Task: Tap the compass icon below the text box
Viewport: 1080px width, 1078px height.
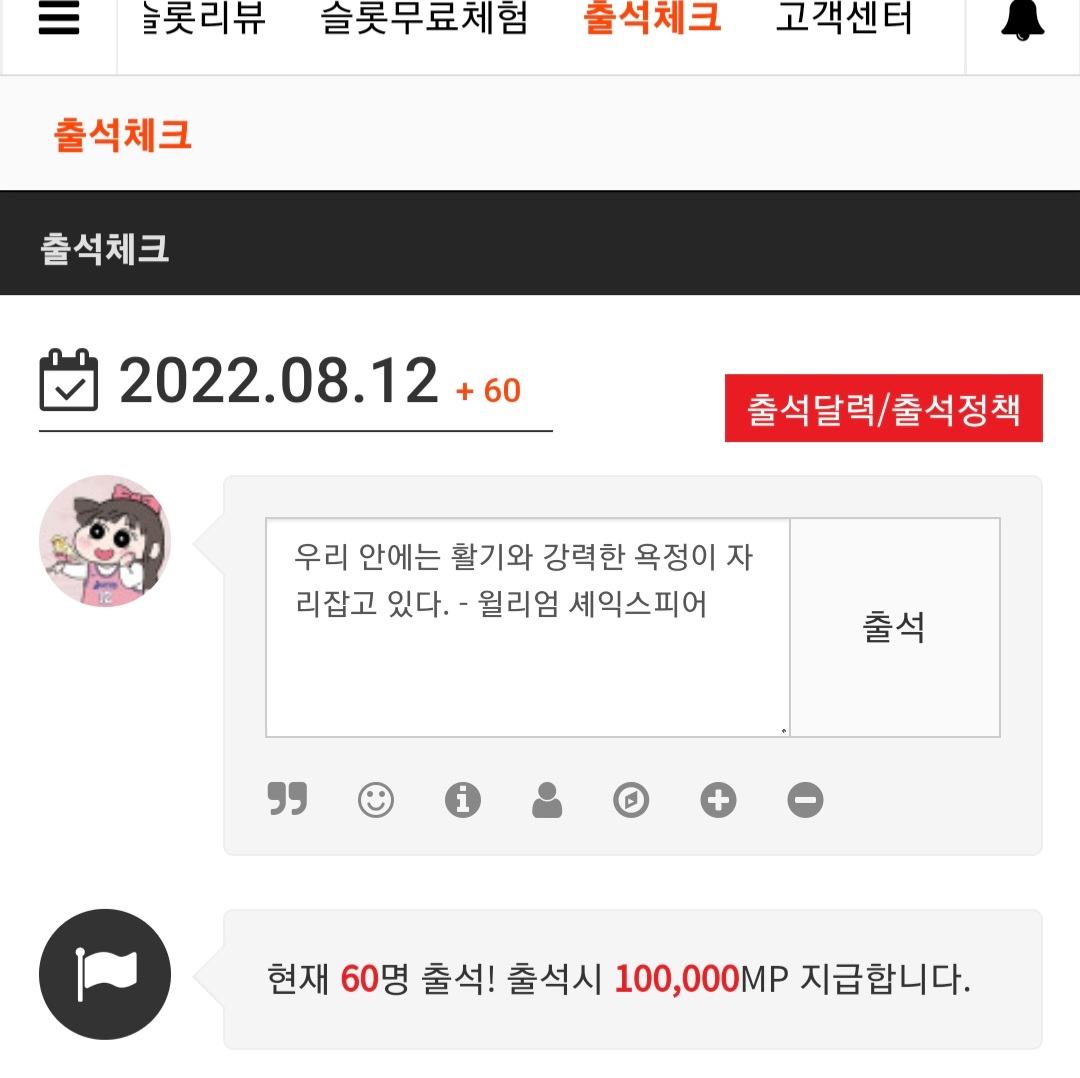Action: tap(631, 800)
